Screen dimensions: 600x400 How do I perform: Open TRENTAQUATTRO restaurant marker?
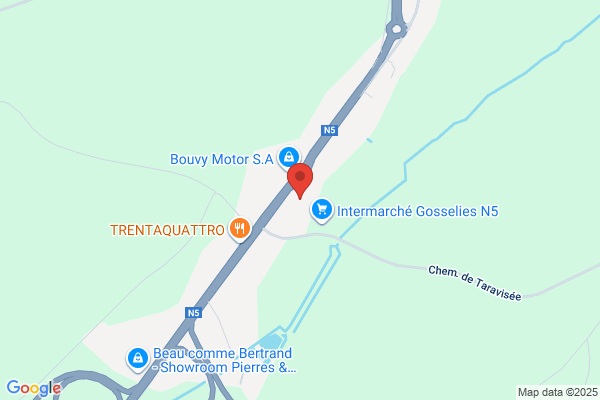click(x=239, y=230)
